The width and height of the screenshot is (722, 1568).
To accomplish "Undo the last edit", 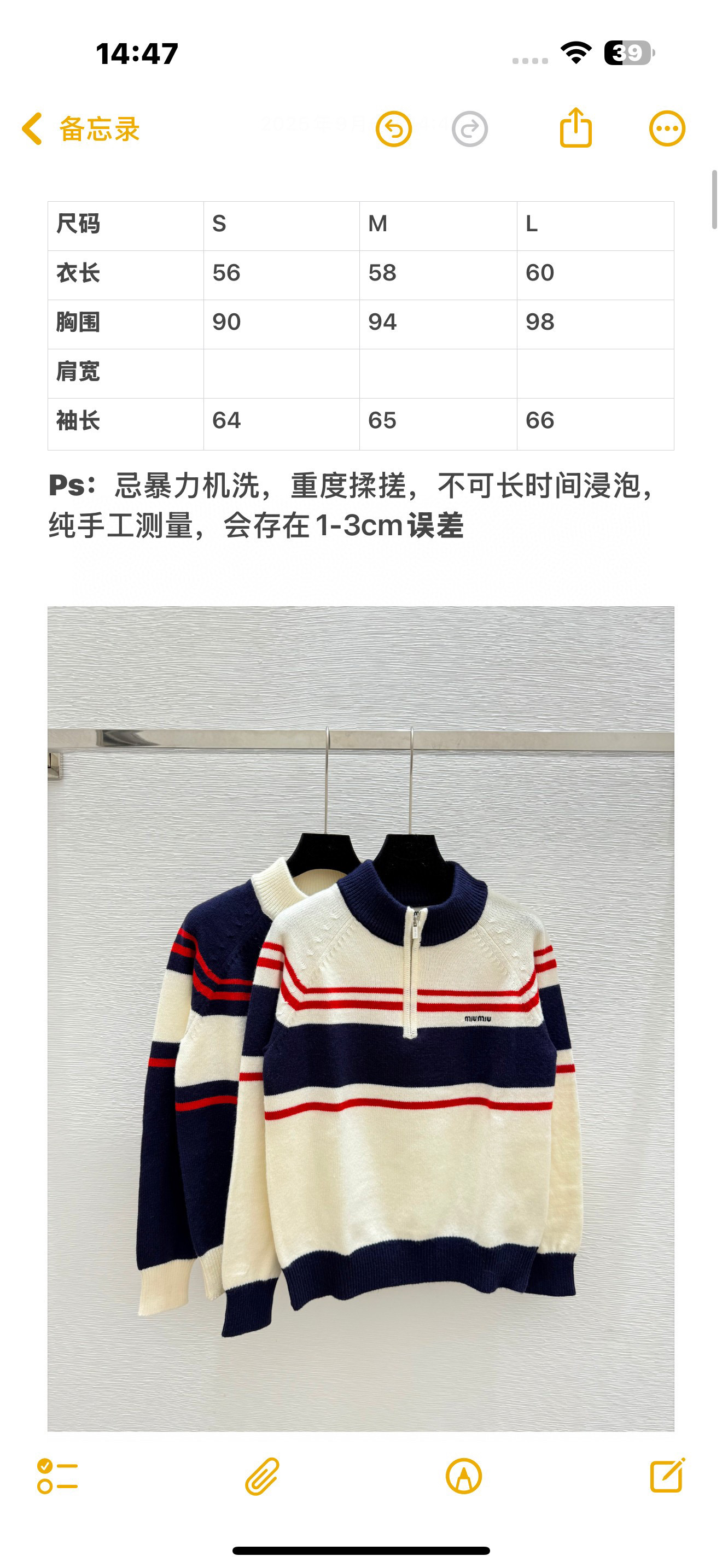I will [x=393, y=129].
